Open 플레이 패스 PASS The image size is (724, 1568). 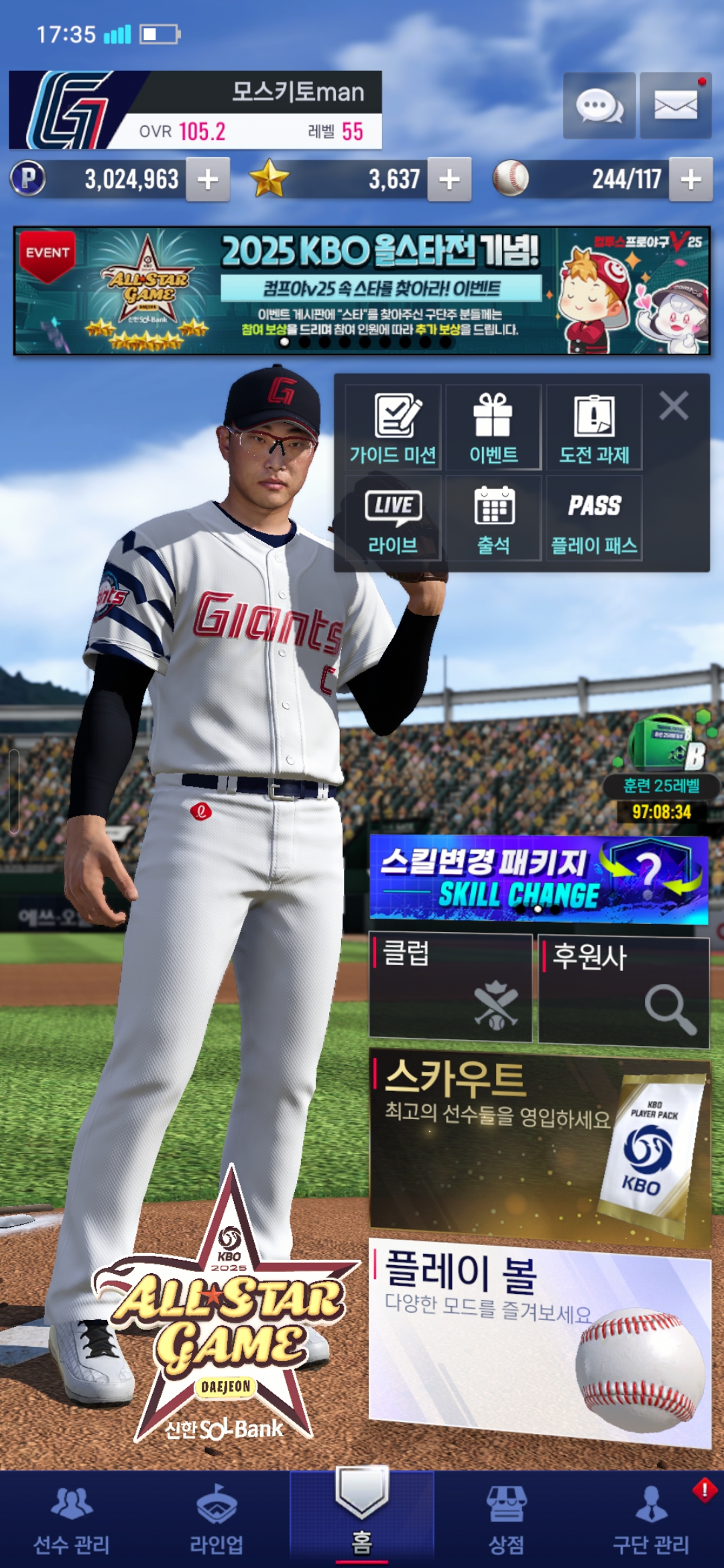(594, 518)
